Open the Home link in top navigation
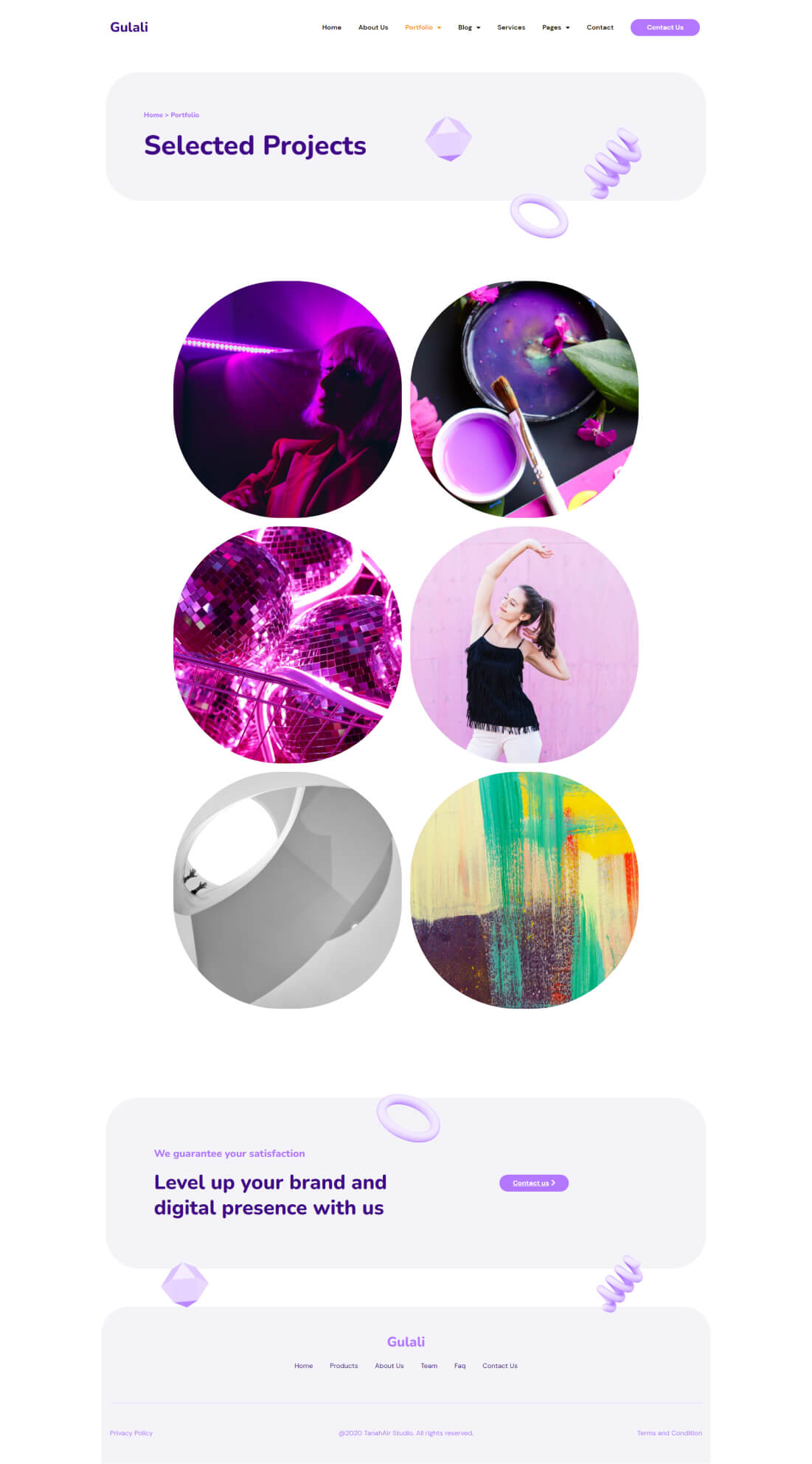The height and width of the screenshot is (1464, 812). coord(331,27)
